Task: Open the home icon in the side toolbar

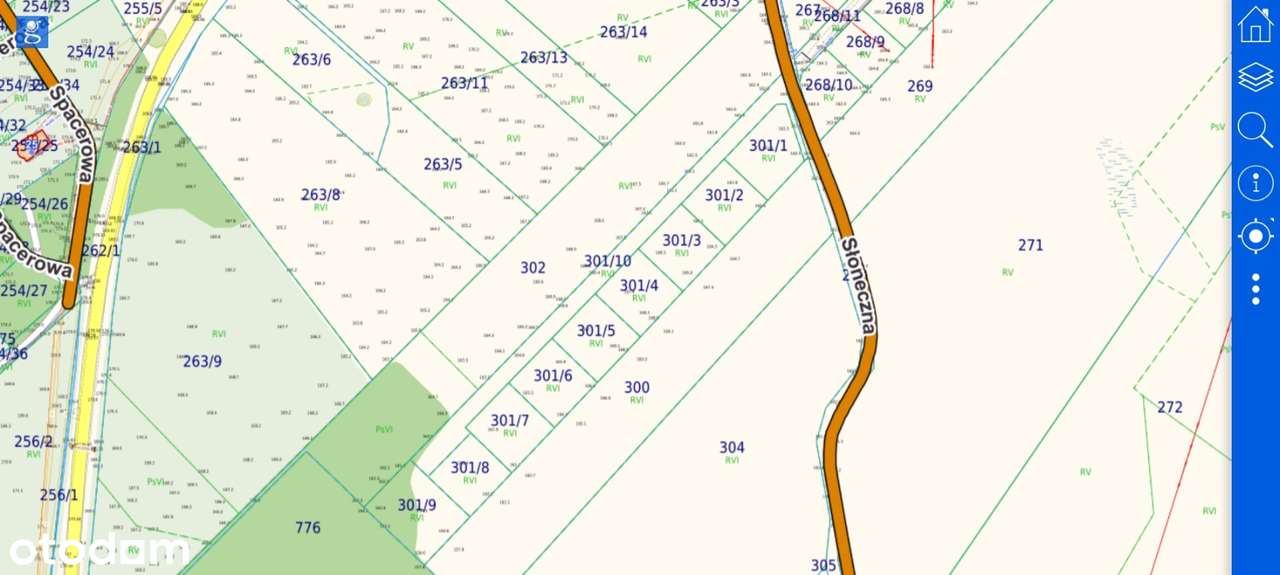Action: [x=1255, y=24]
